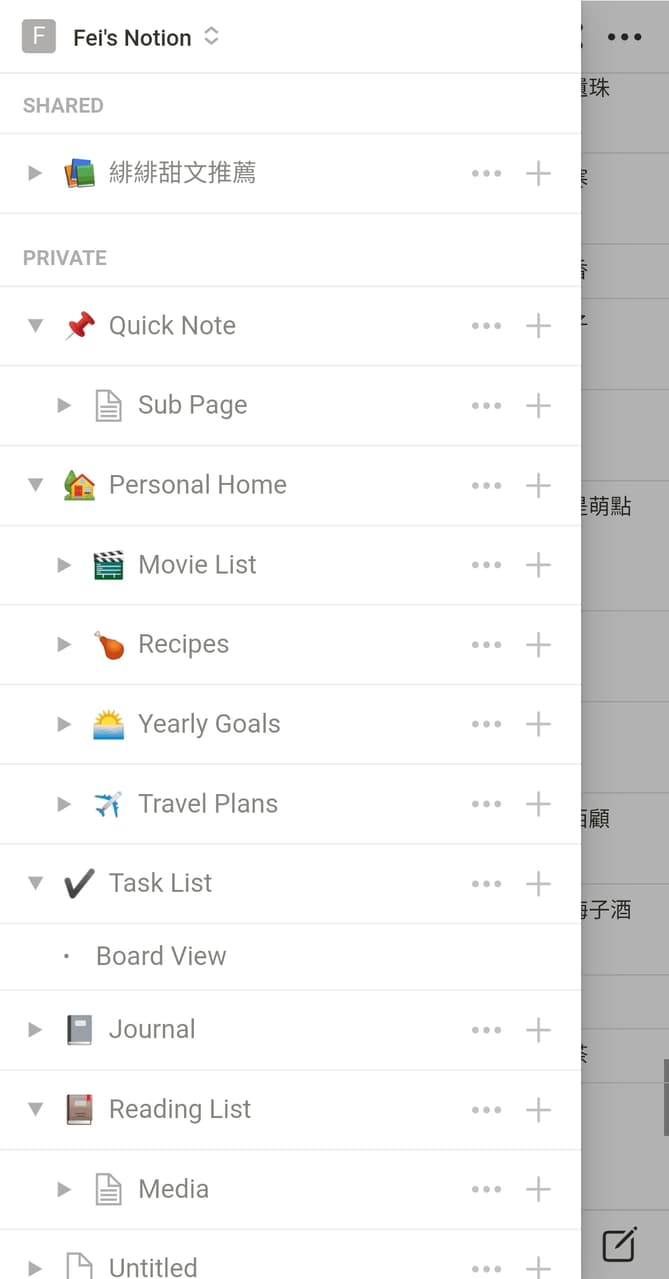Image resolution: width=669 pixels, height=1279 pixels.
Task: Collapse the Personal Home section
Action: coord(35,485)
